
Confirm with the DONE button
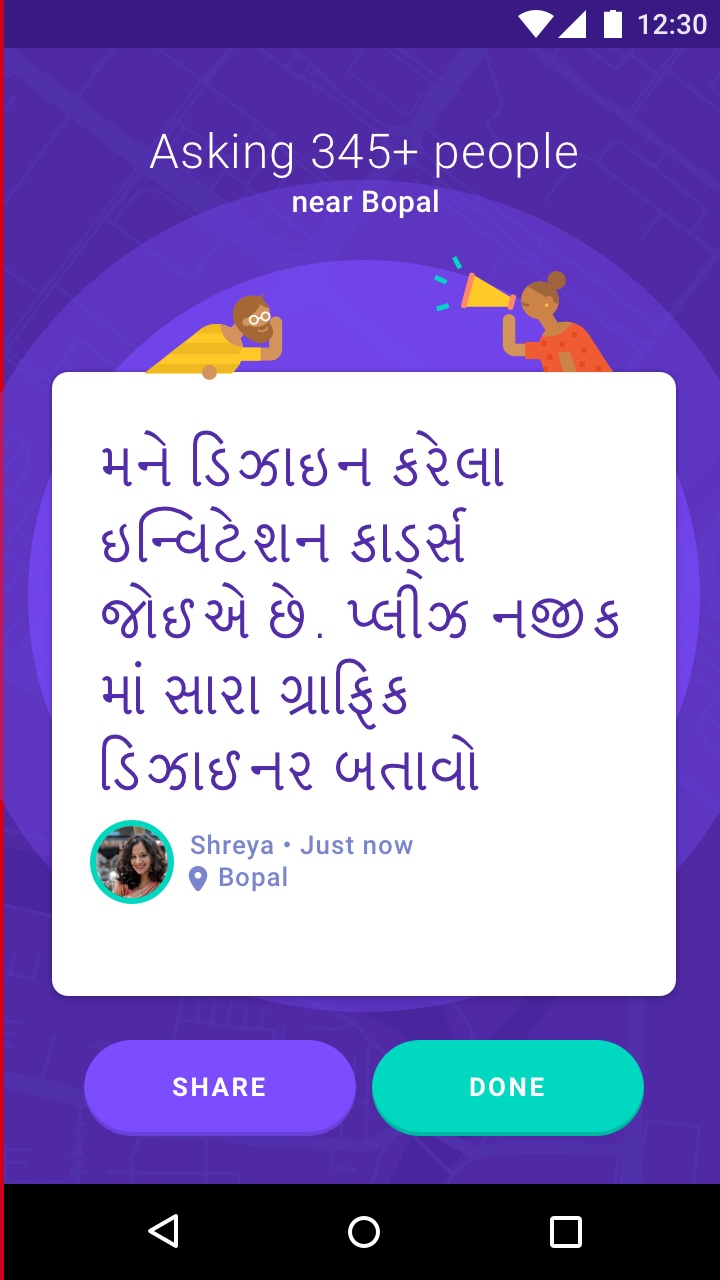coord(507,1086)
